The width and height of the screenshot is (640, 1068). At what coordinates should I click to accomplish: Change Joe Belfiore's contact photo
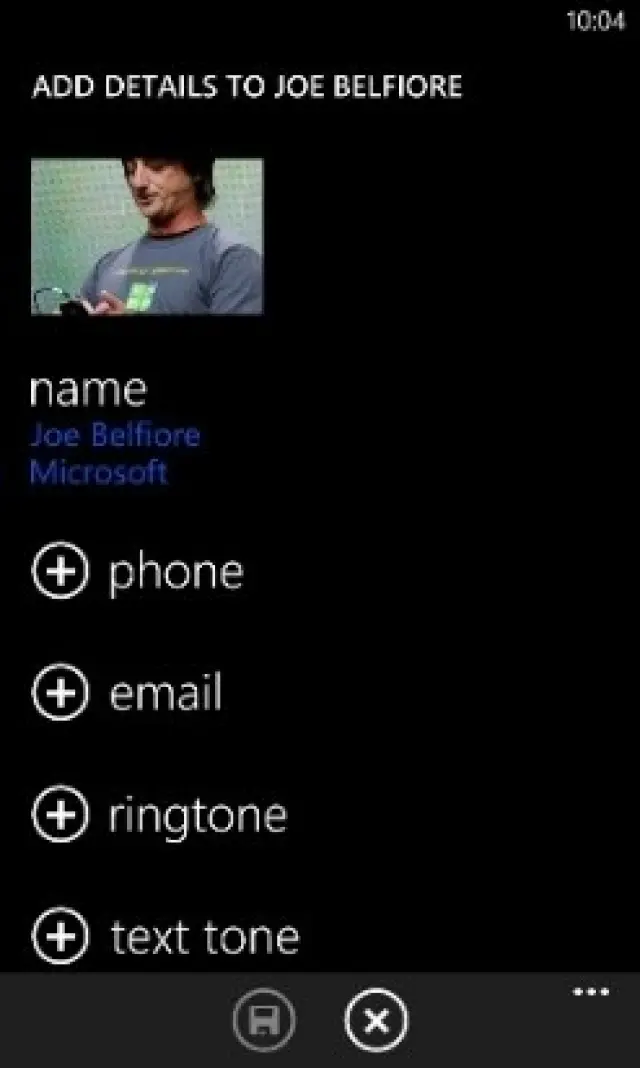147,237
